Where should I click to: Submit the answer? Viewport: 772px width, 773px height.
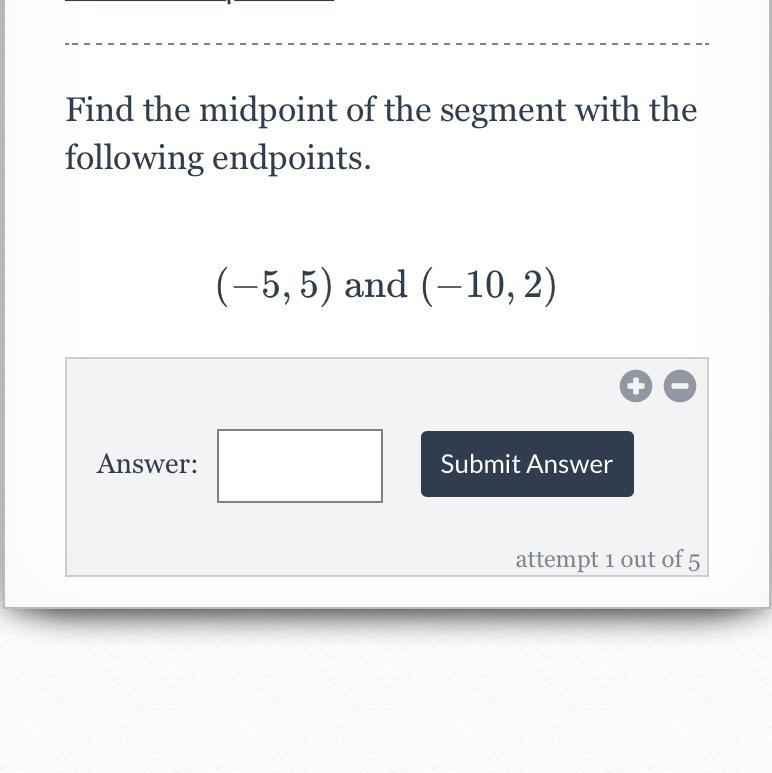click(527, 464)
